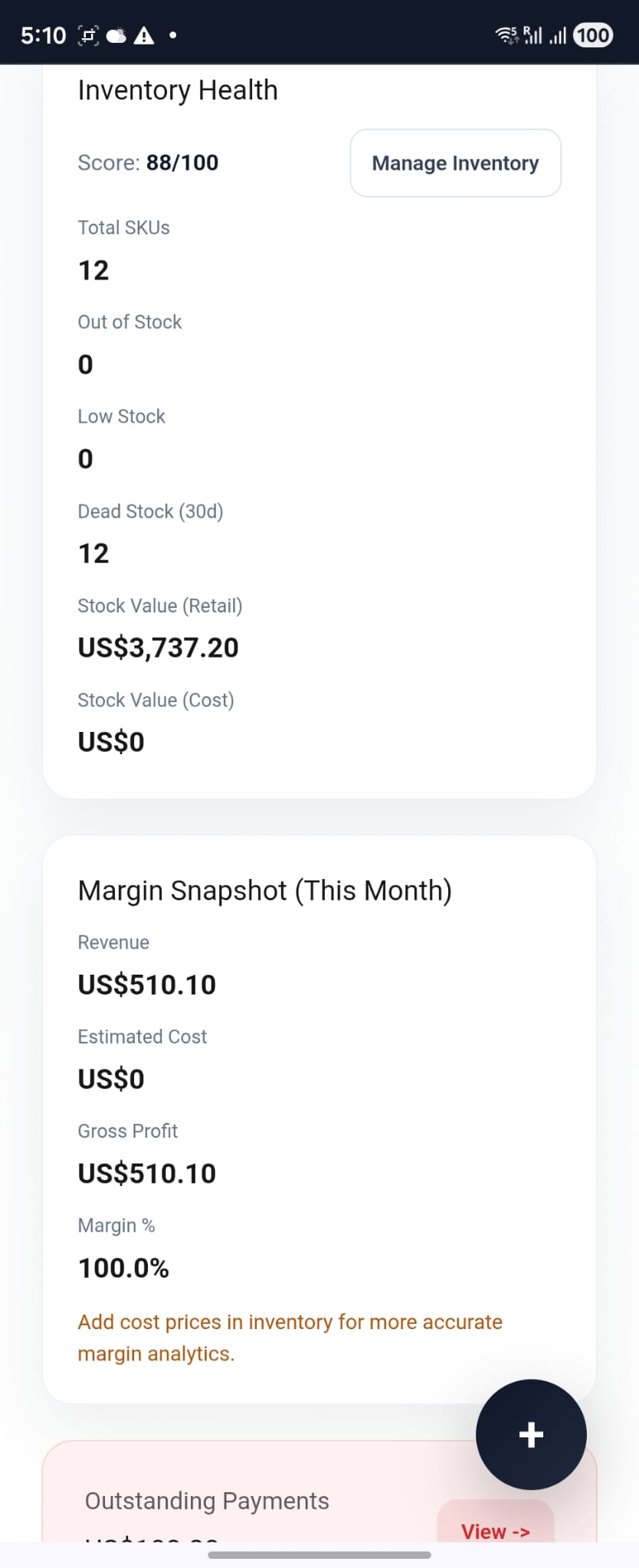The height and width of the screenshot is (1568, 639).
Task: Tap the clock showing 5:10
Action: (42, 34)
